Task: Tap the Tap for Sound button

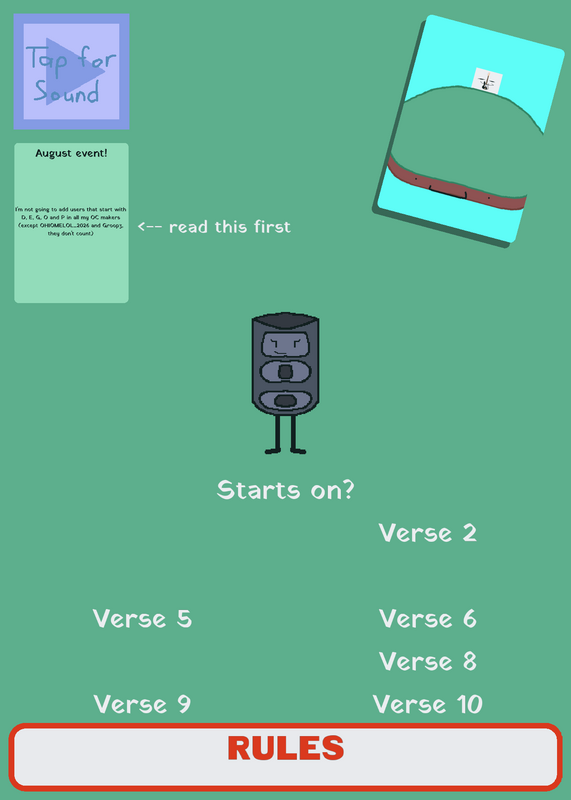Action: (x=71, y=71)
